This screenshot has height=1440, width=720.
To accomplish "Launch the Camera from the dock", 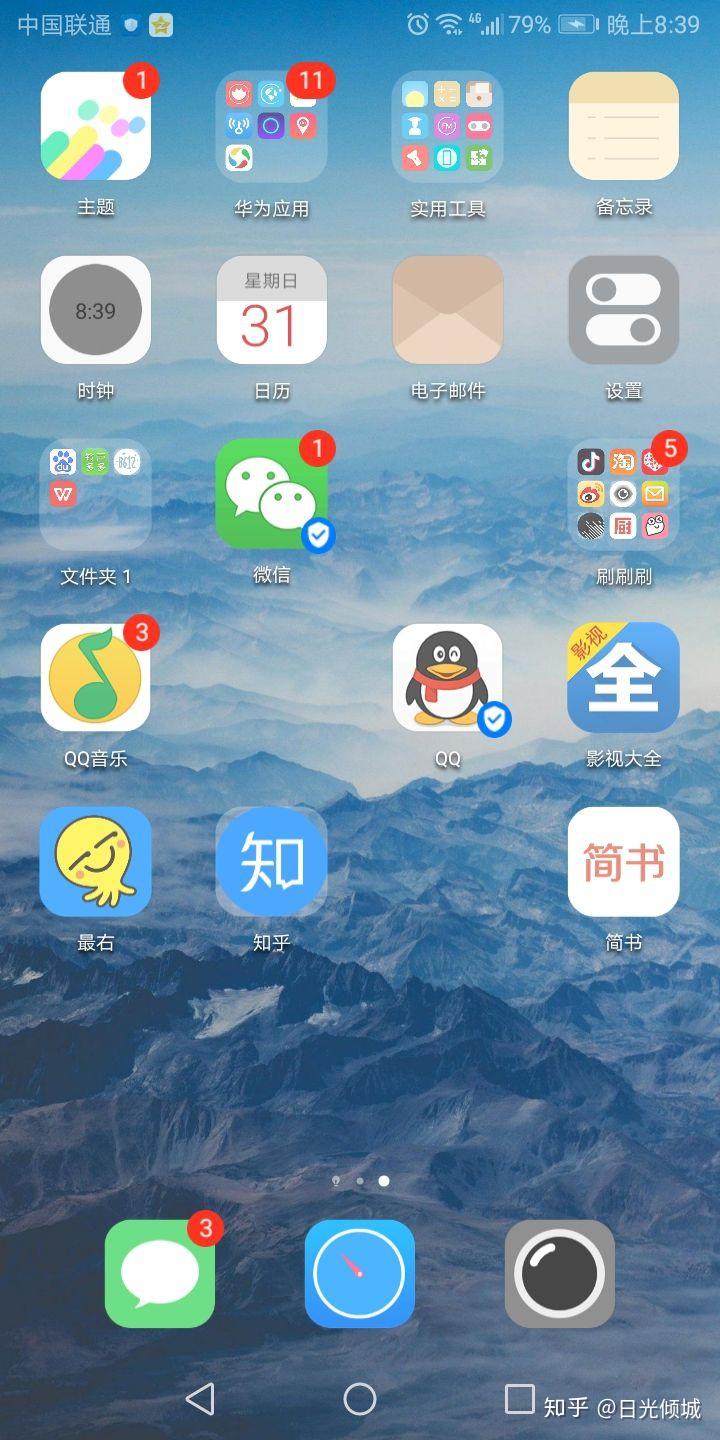I will pyautogui.click(x=559, y=1274).
